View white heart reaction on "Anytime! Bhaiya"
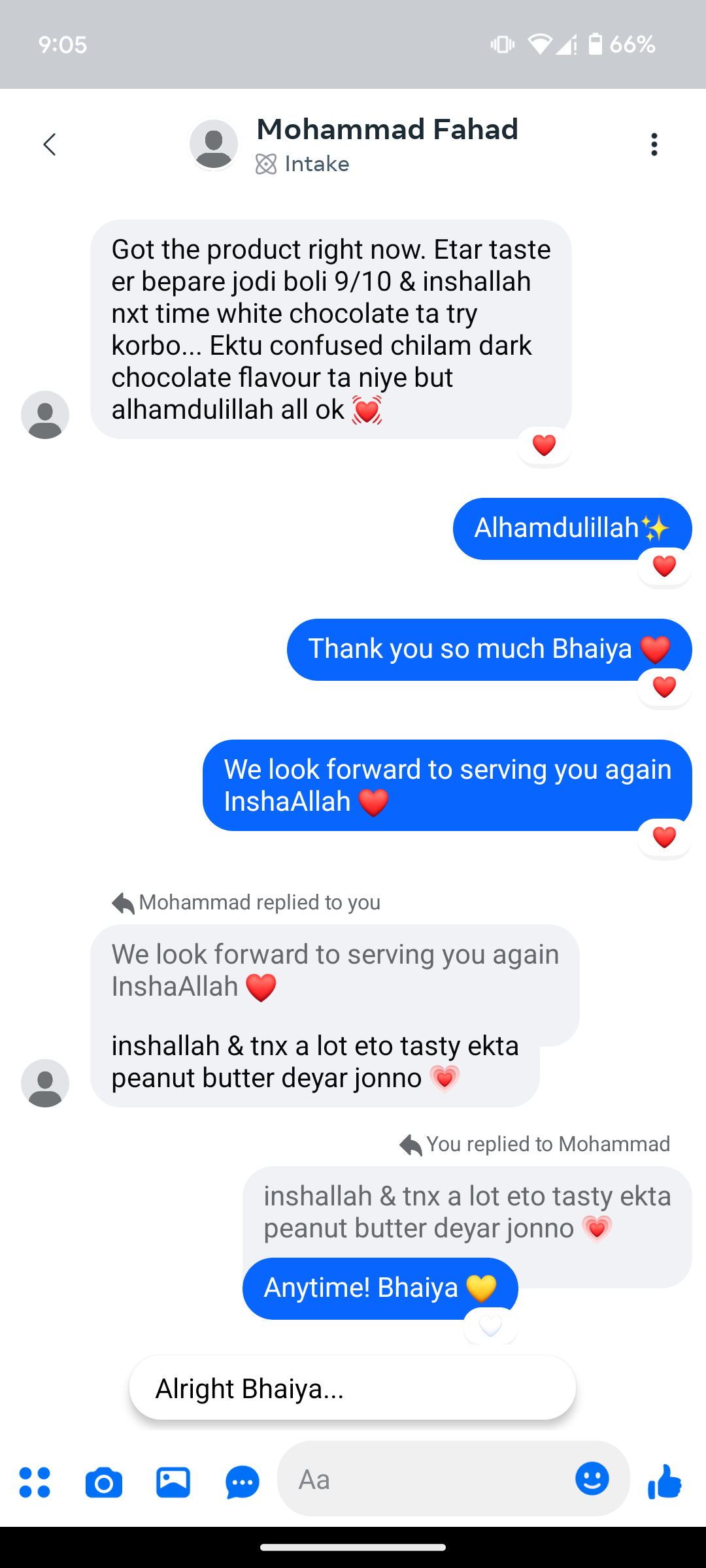The image size is (706, 1568). (x=490, y=1326)
